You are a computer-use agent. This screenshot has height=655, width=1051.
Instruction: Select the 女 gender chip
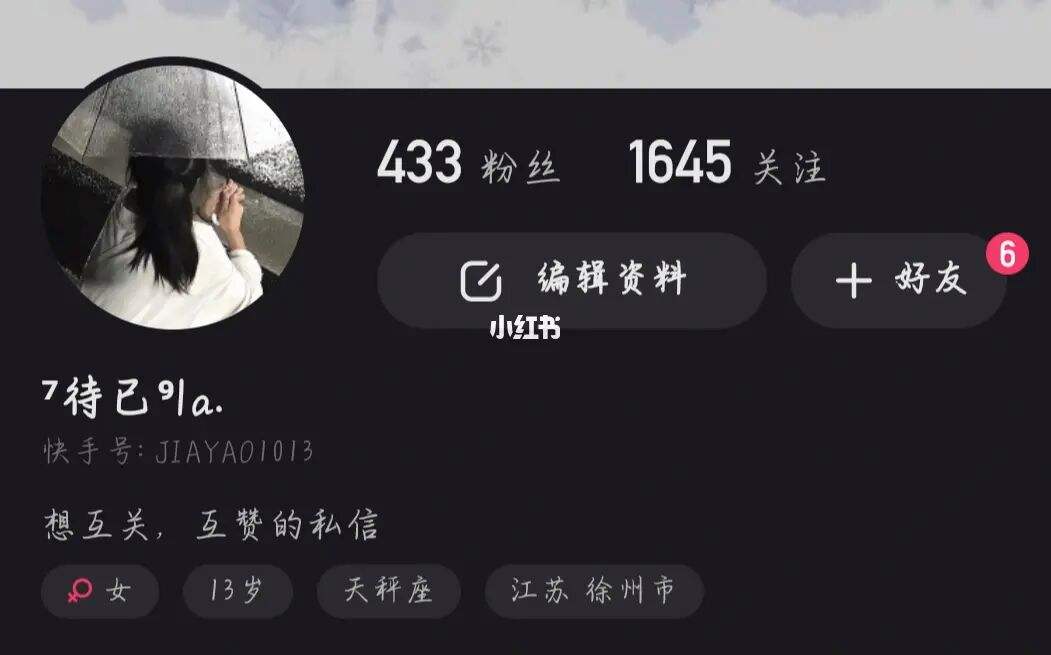click(x=100, y=591)
